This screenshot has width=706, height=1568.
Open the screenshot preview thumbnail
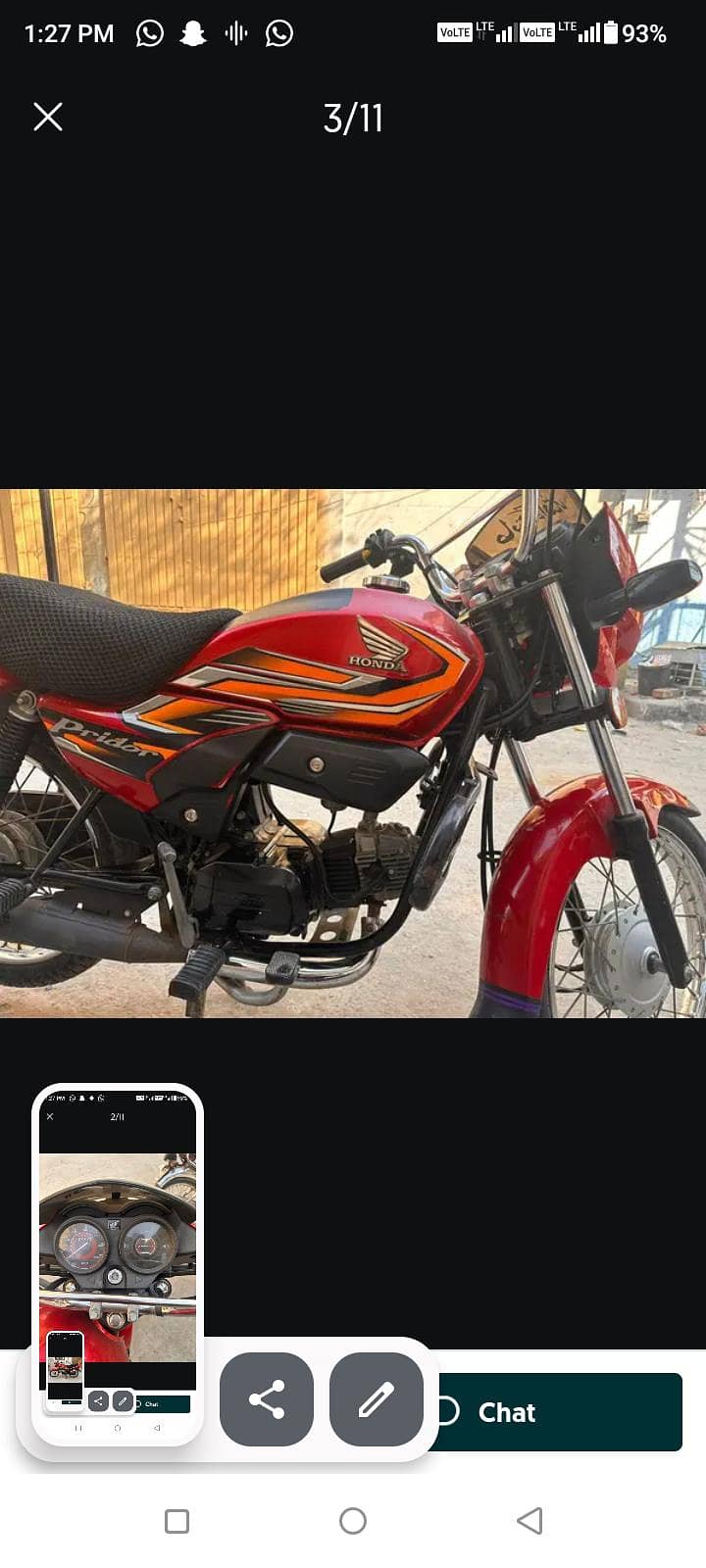tap(118, 1264)
